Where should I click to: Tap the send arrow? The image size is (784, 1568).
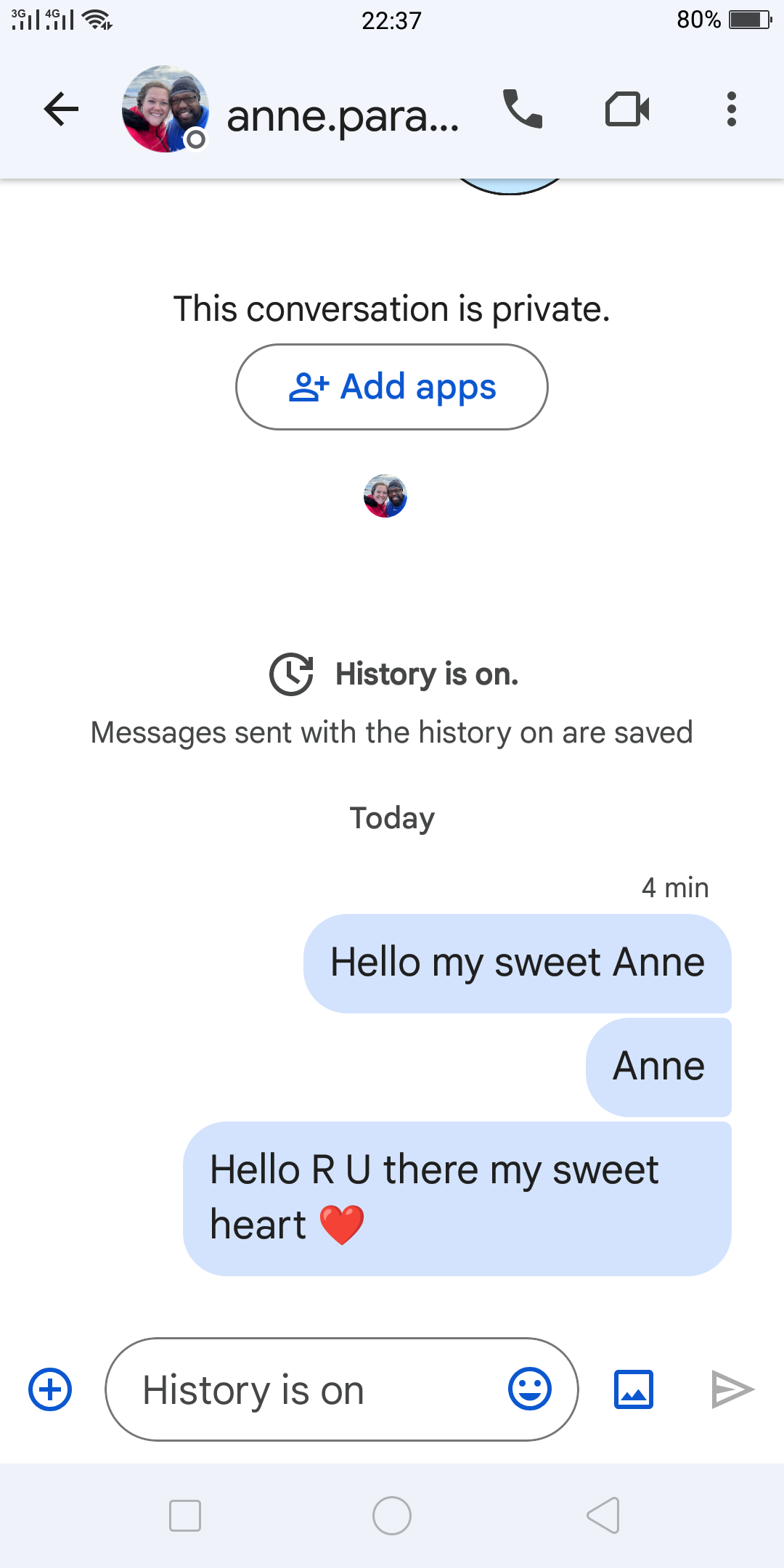732,1389
